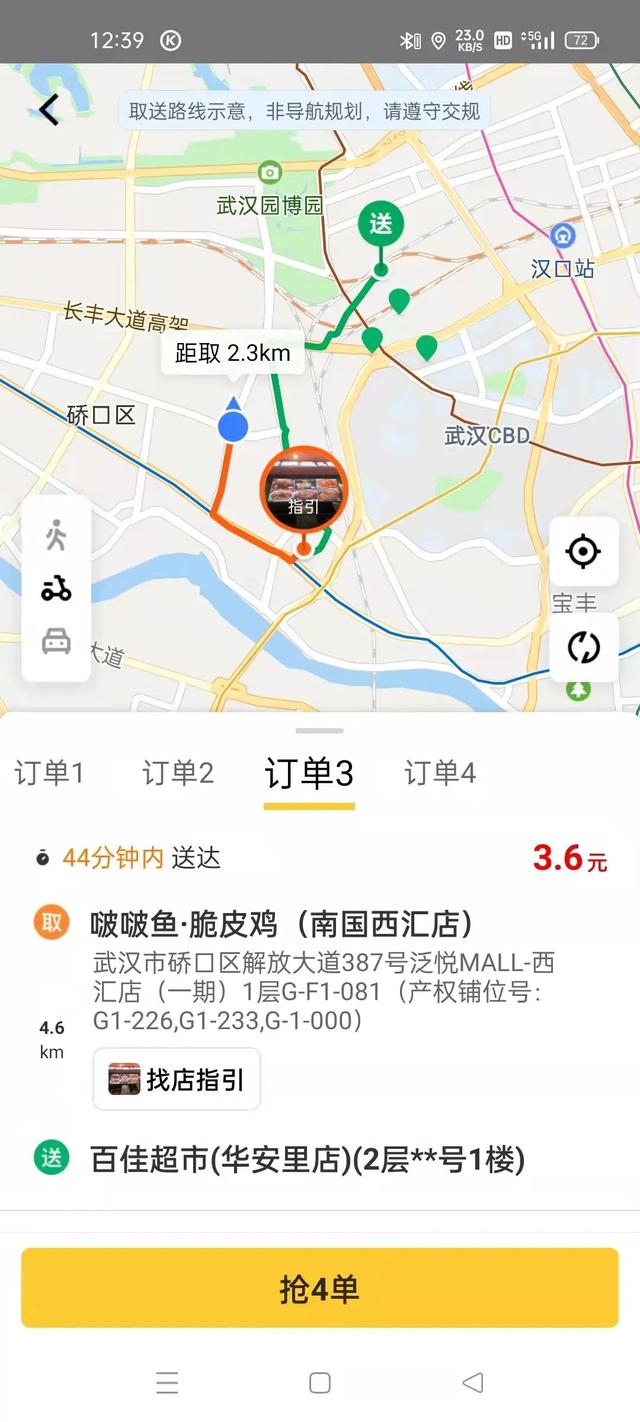Switch to 订单1 tab
Image resolution: width=640 pixels, height=1422 pixels.
coord(49,773)
